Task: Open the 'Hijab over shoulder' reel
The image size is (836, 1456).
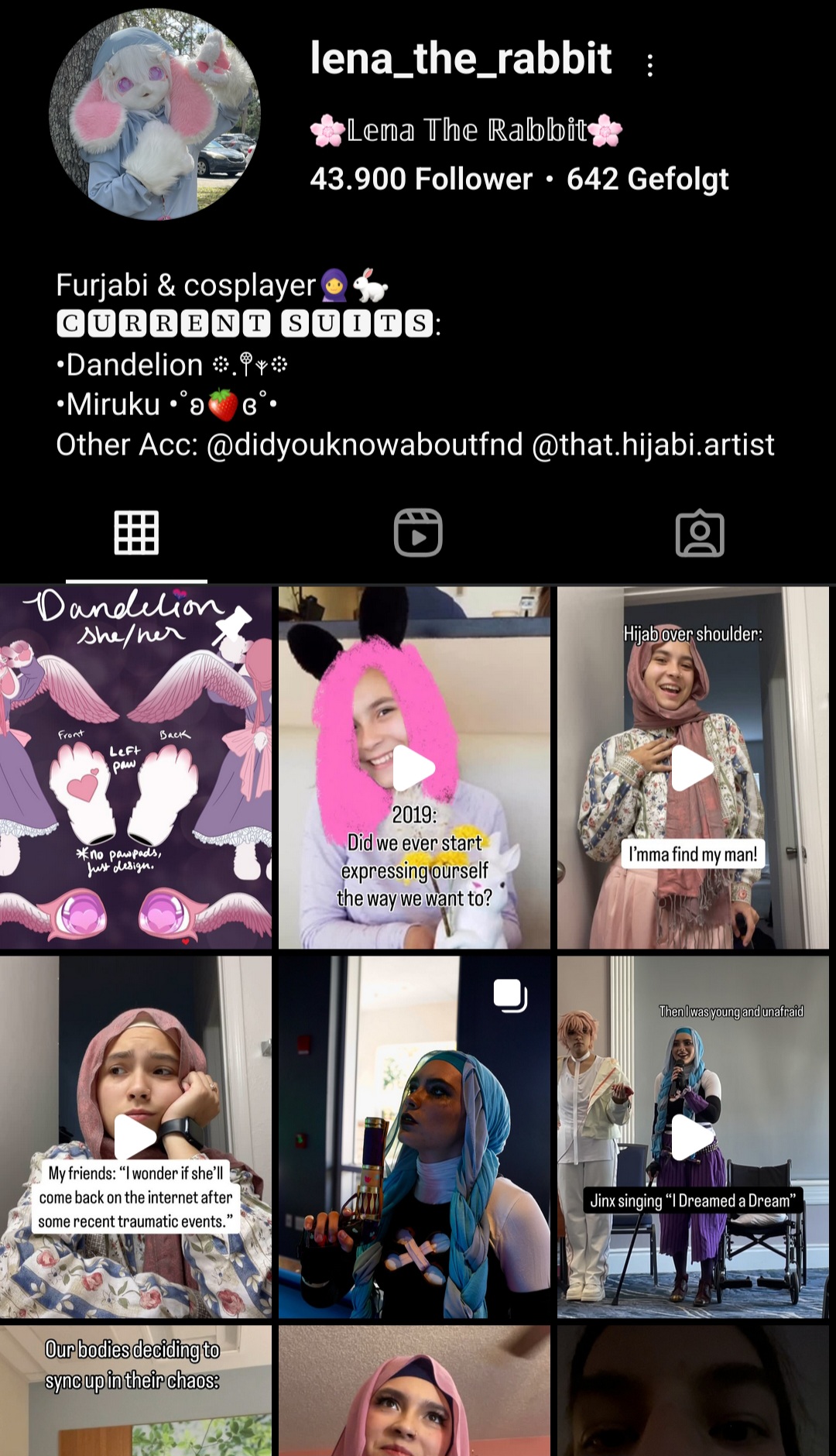Action: pyautogui.click(x=693, y=767)
